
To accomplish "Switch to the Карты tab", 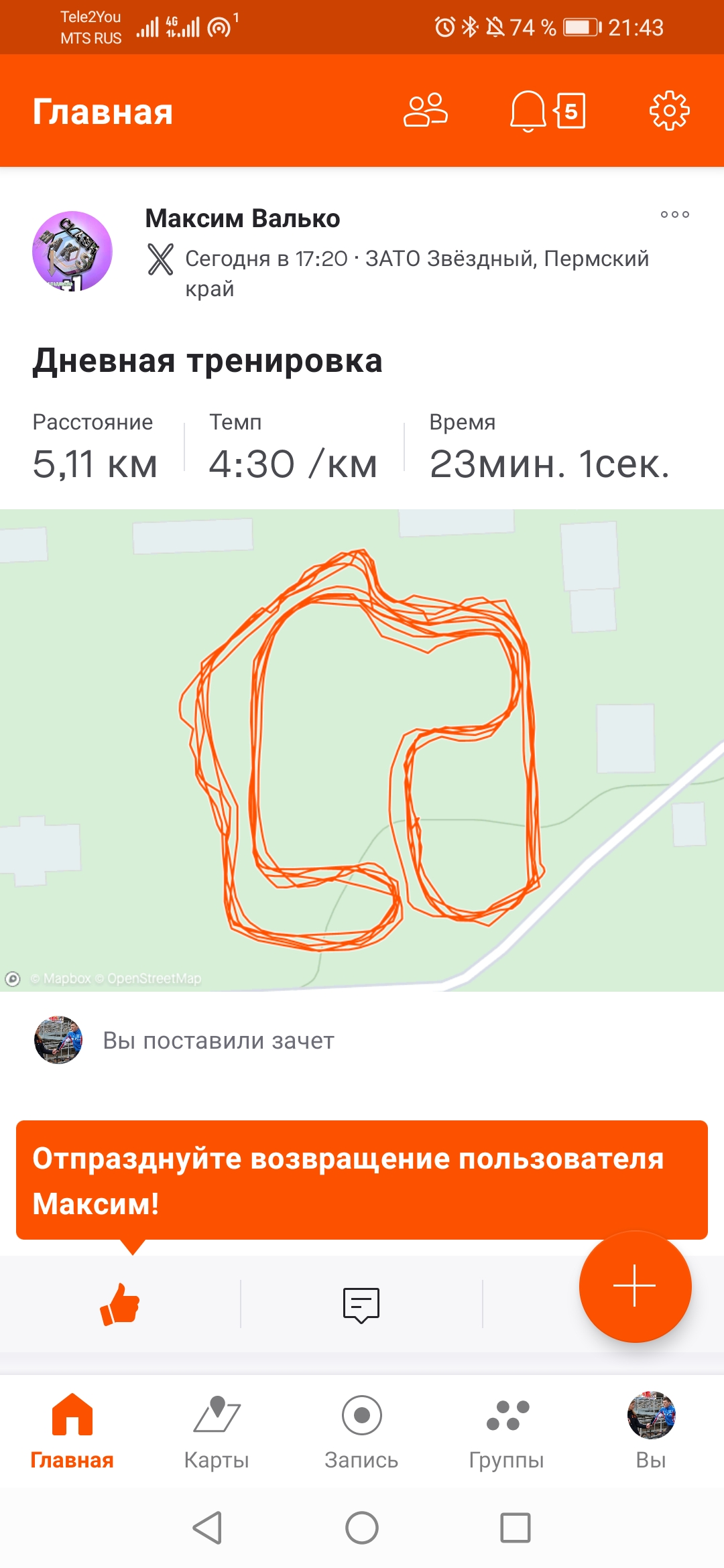I will point(217,1431).
